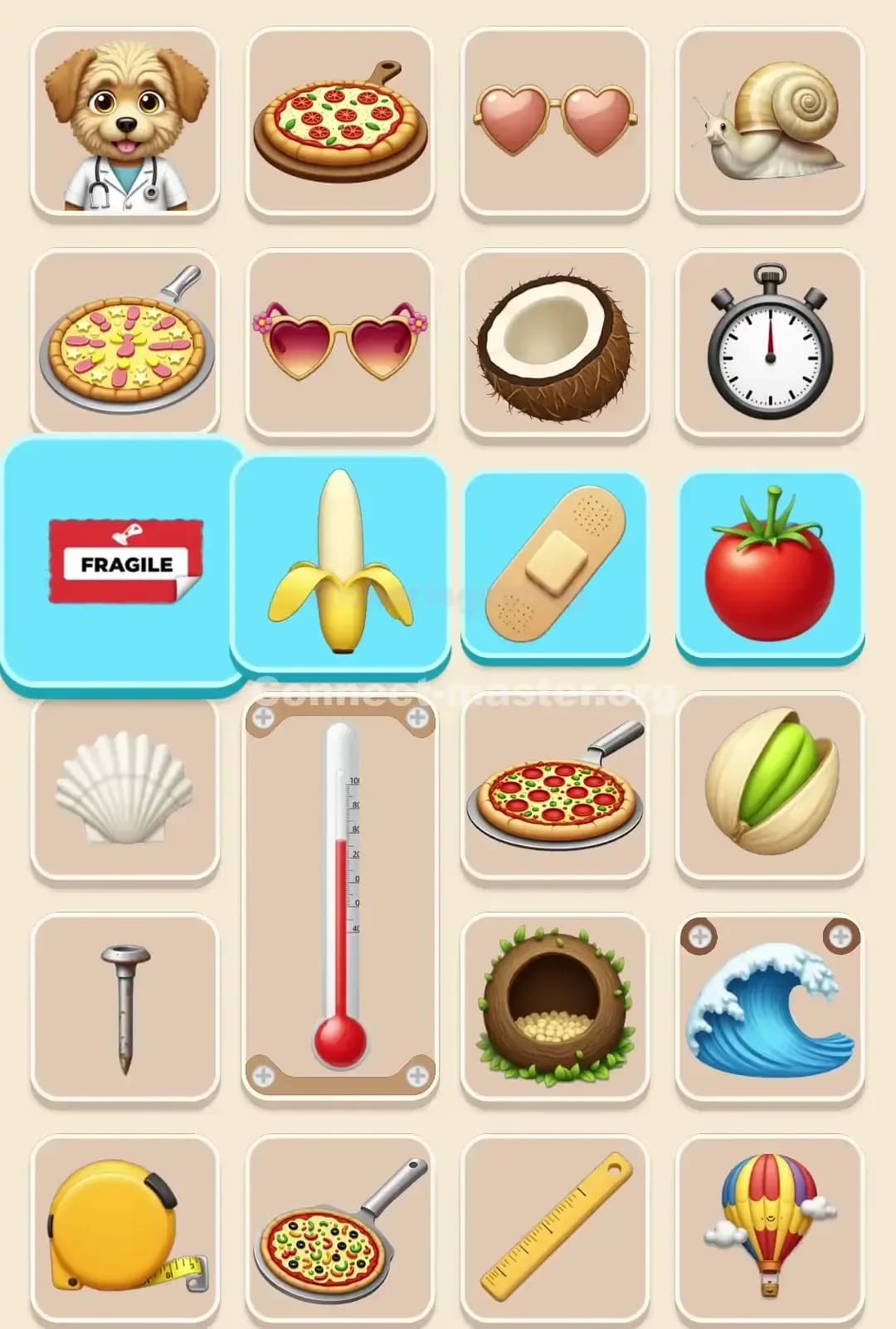This screenshot has height=1329, width=896.
Task: Select the pizza on wooden board tile
Action: click(x=339, y=123)
